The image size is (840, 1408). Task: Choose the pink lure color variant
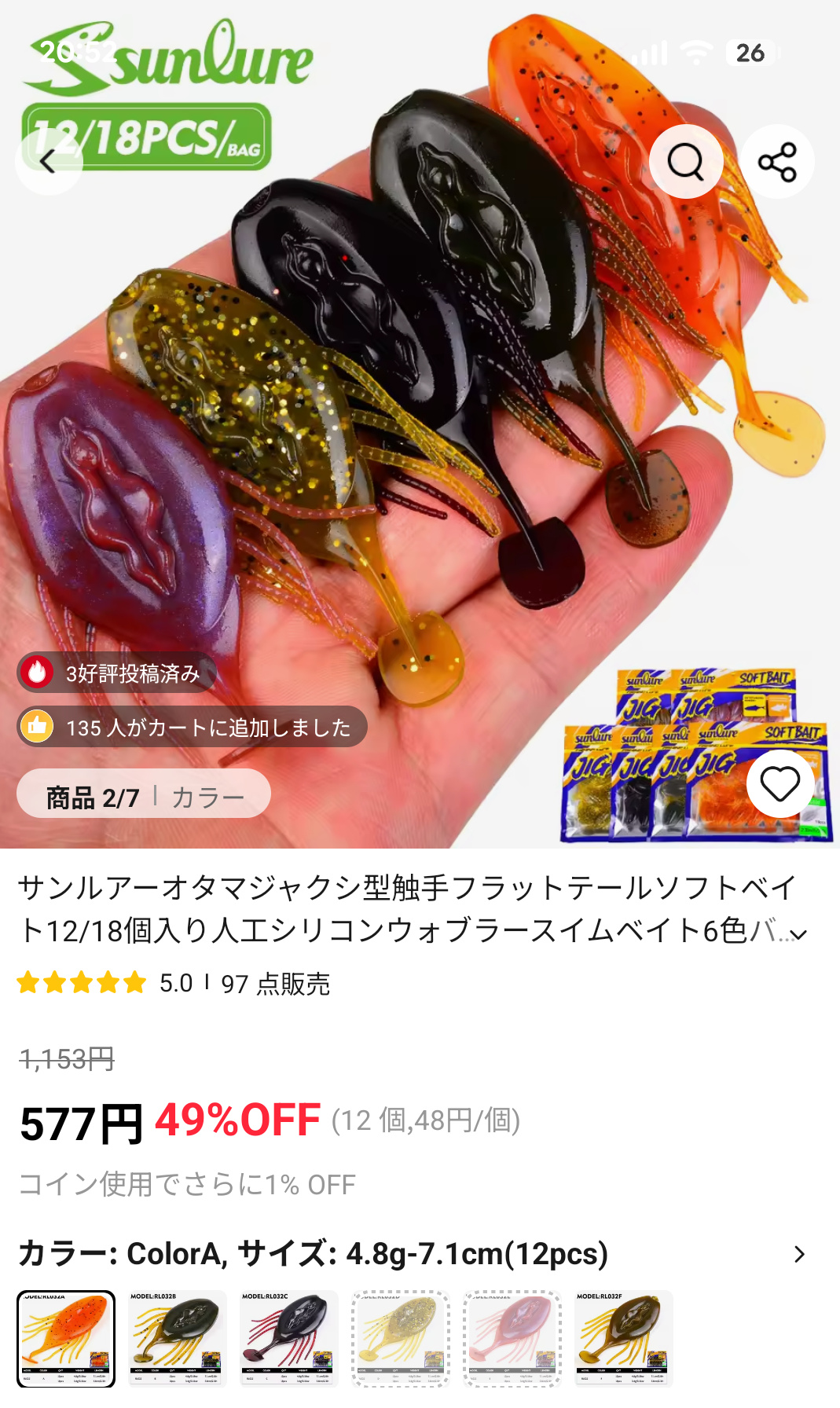click(512, 1338)
